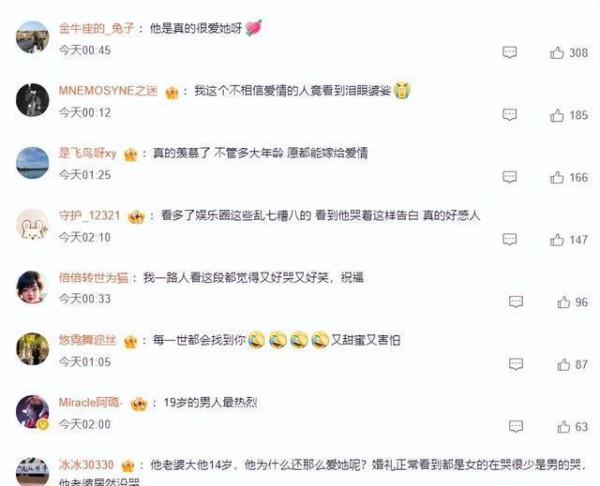Reply to 金牛座的_兔子's comment
This screenshot has height=486, width=600.
point(509,52)
